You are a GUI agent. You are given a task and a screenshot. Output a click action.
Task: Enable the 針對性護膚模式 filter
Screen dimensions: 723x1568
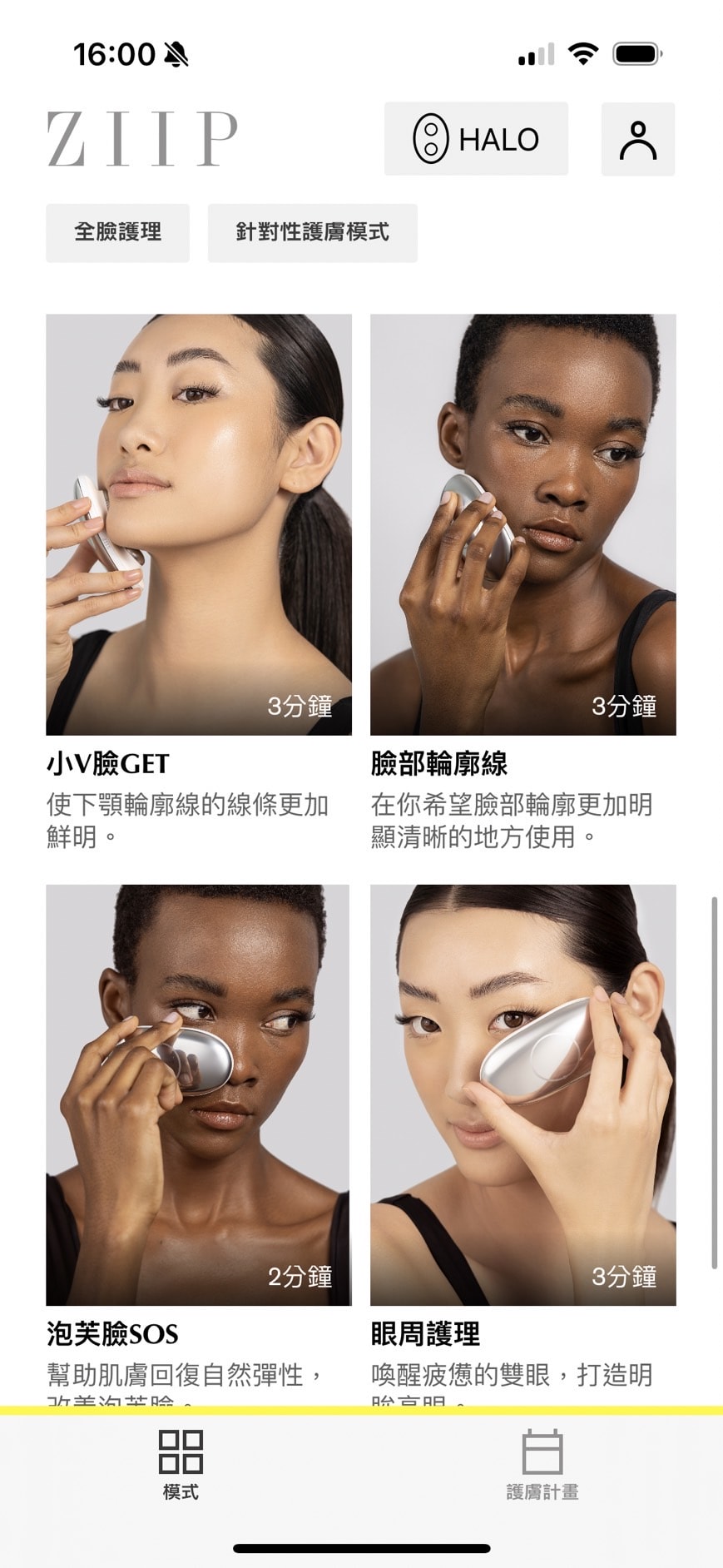click(314, 232)
